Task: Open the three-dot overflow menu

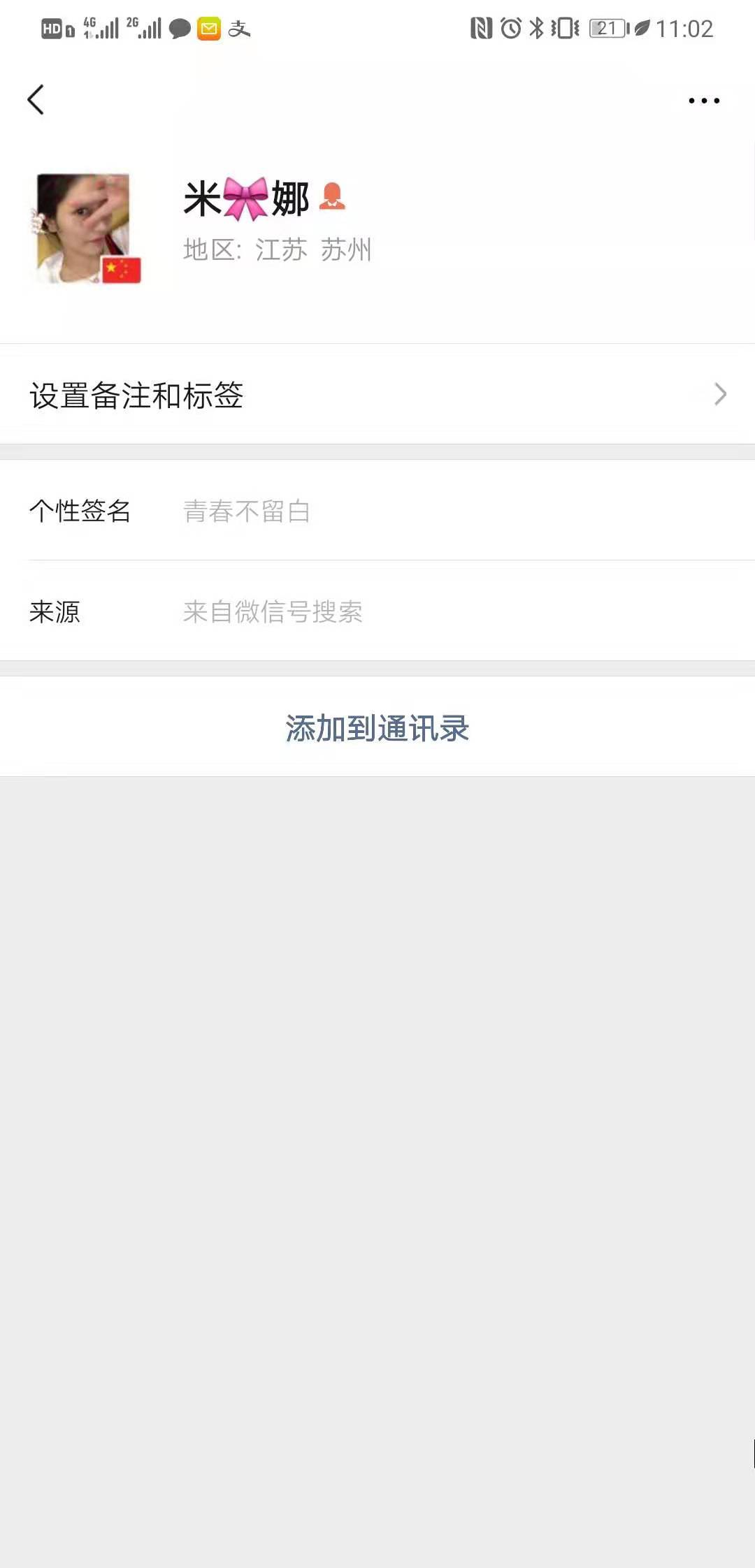Action: click(x=703, y=101)
